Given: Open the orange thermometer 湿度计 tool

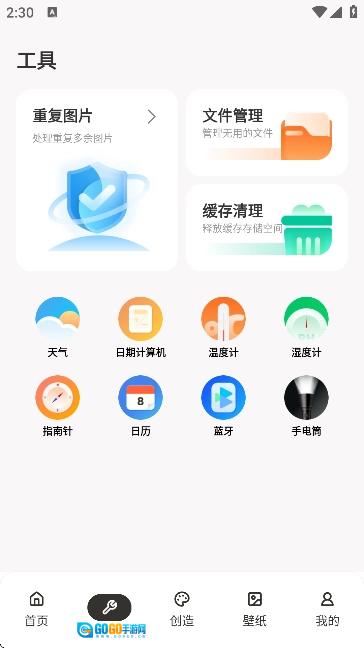Looking at the screenshot, I should point(223,327).
